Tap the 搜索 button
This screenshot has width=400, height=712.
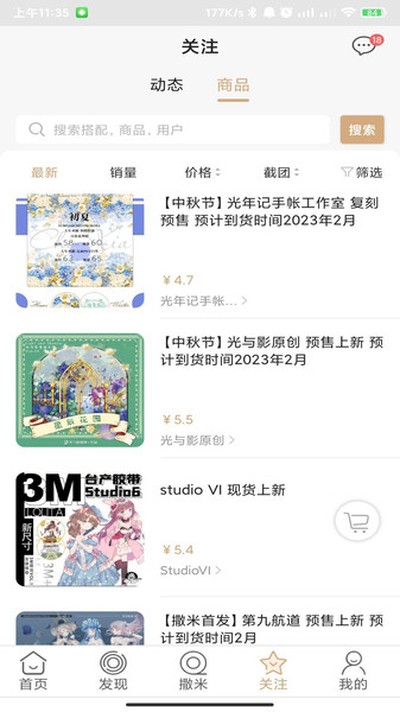362,130
